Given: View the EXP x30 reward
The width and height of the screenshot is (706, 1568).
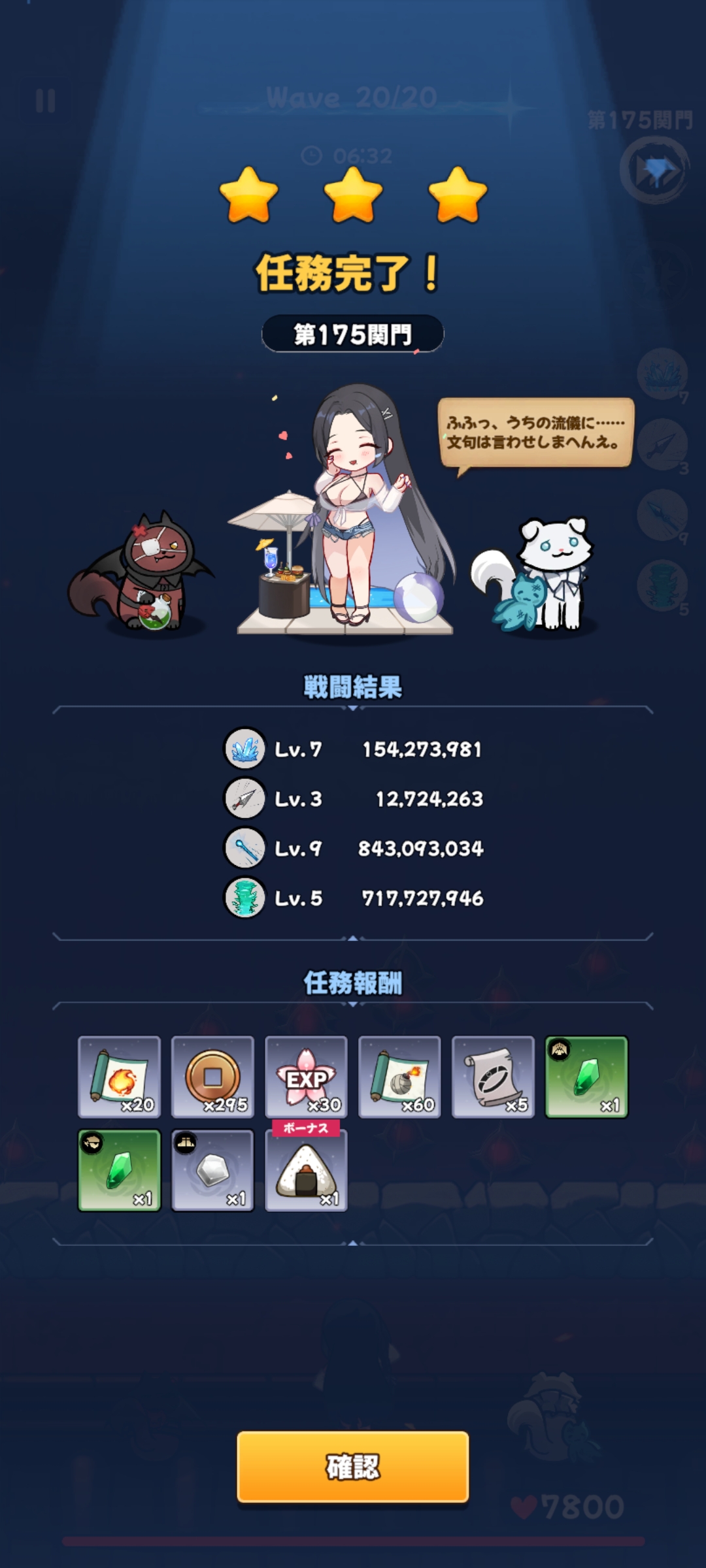Looking at the screenshot, I should [x=306, y=1077].
